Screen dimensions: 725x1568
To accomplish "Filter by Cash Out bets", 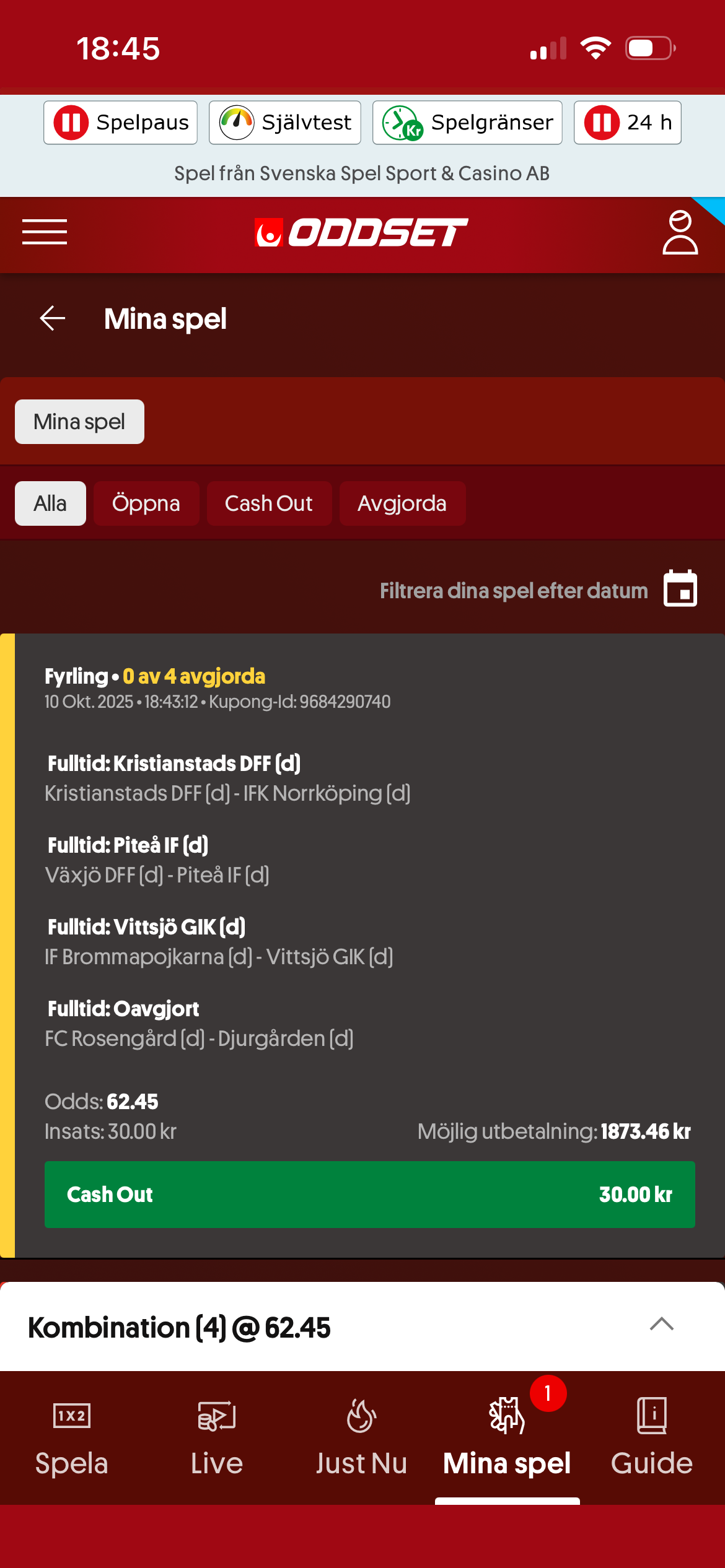I will (x=269, y=503).
